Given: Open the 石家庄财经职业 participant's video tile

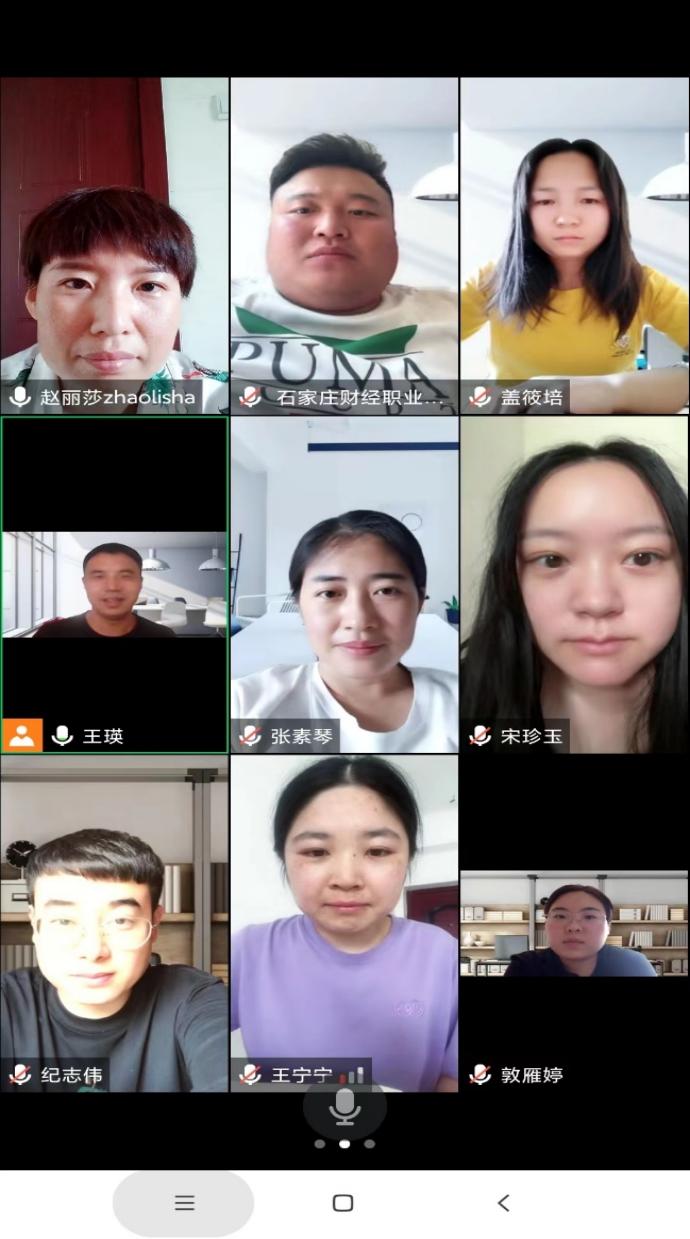Looking at the screenshot, I should click(344, 245).
